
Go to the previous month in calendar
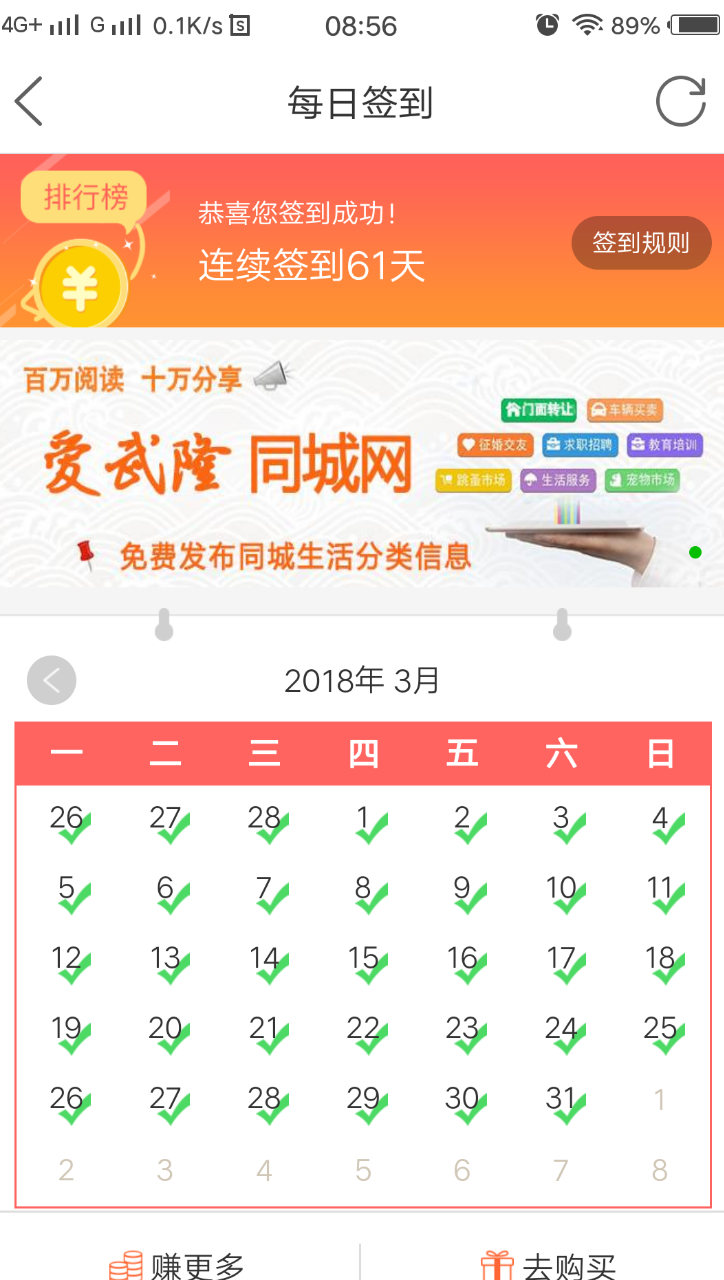tap(51, 681)
